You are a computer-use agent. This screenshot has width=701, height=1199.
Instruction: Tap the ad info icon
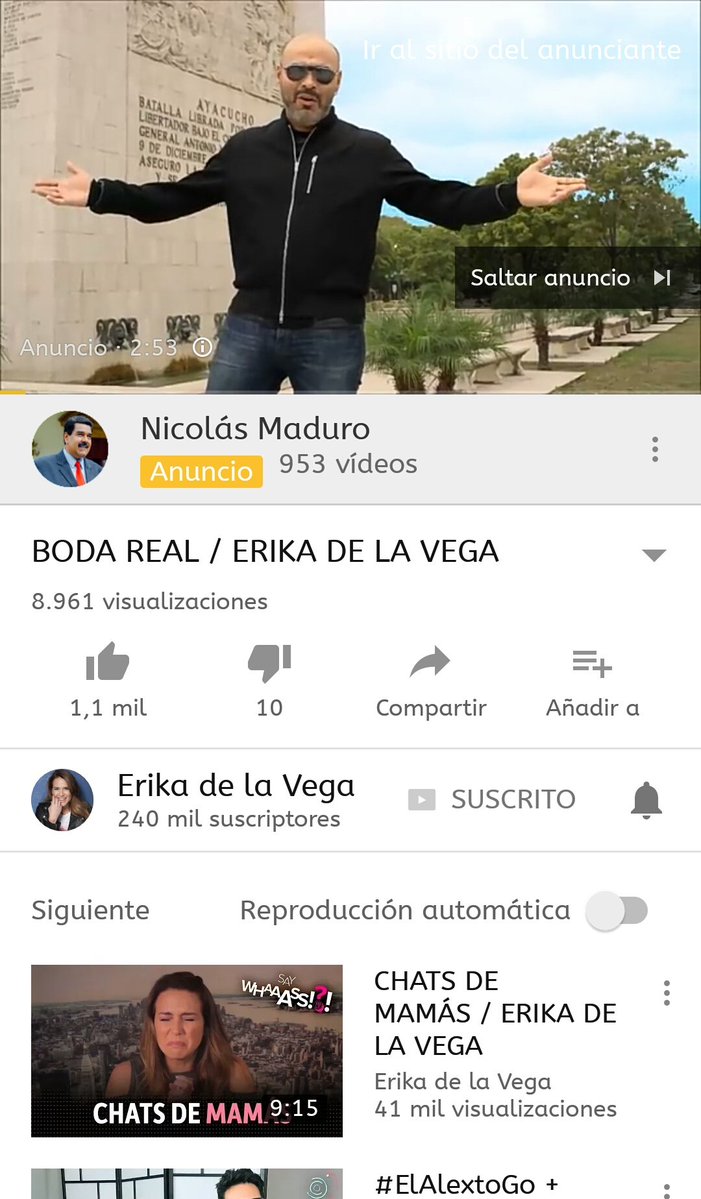click(202, 347)
